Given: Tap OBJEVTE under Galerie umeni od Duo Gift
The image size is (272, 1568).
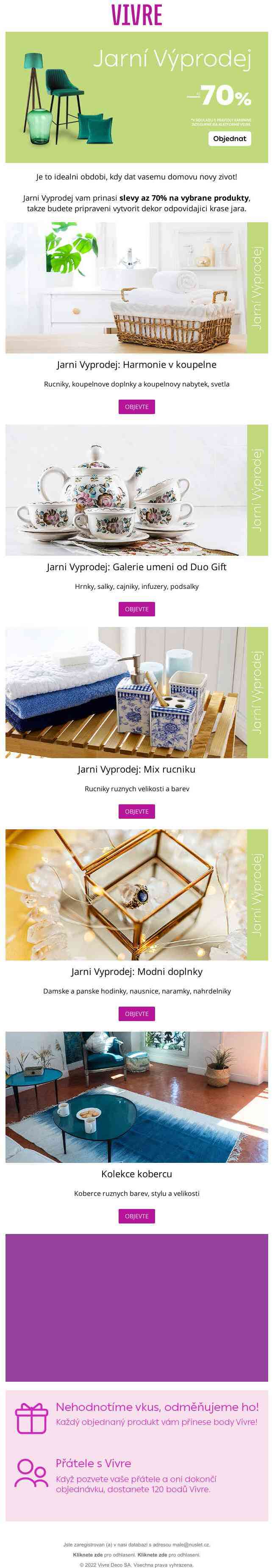Looking at the screenshot, I should 136,609.
